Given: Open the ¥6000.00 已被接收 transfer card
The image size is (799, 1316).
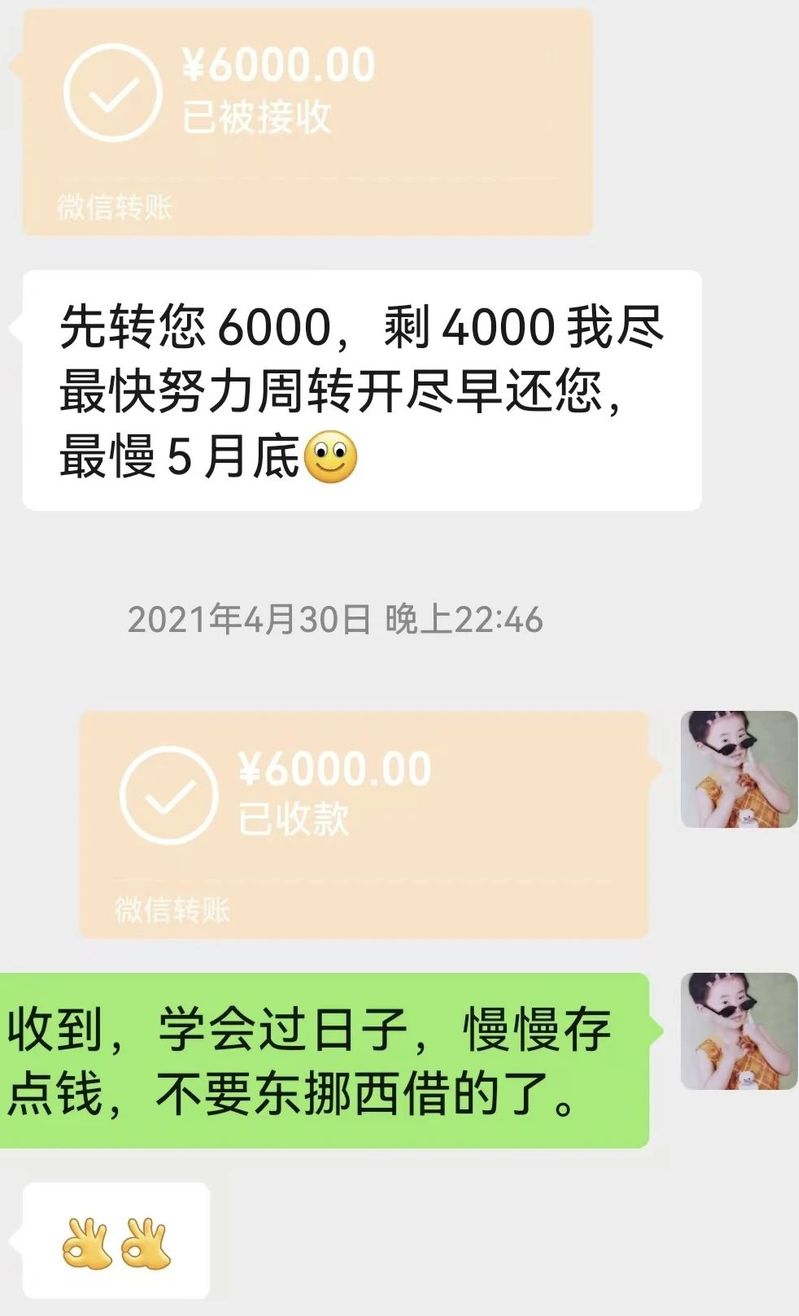Looking at the screenshot, I should coord(307,120).
